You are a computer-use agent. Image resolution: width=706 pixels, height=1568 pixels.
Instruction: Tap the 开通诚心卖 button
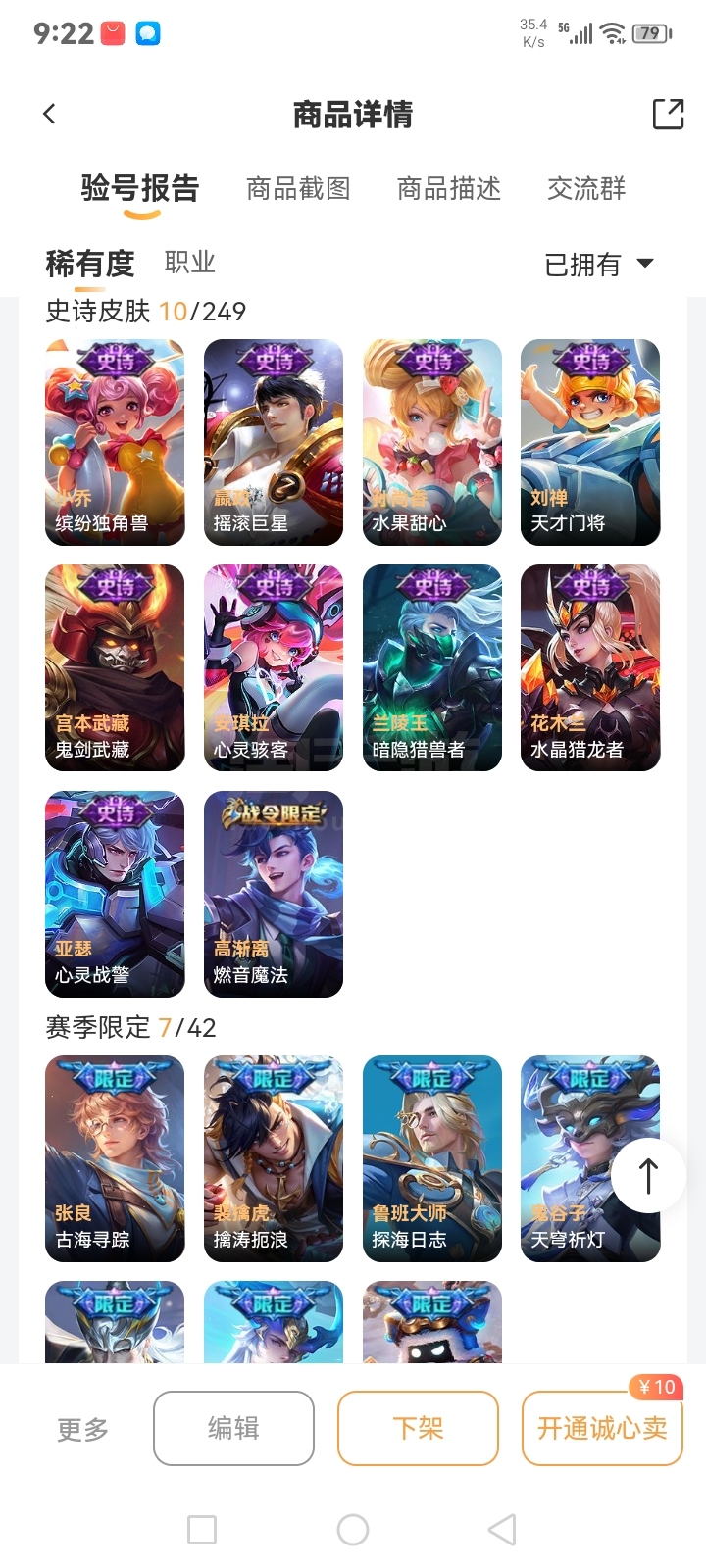click(x=602, y=1428)
